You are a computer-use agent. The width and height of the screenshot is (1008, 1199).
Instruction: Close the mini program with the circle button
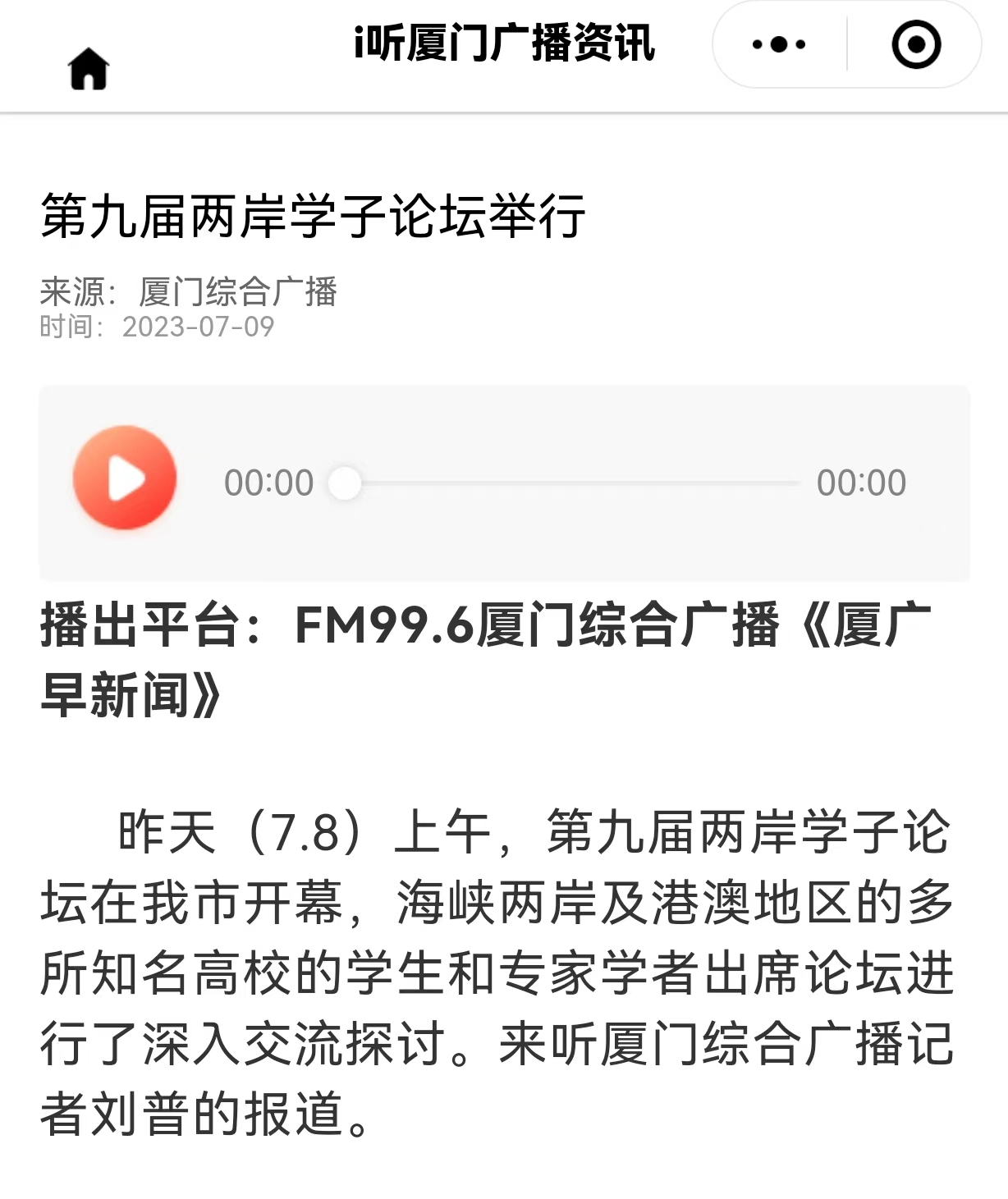point(915,44)
